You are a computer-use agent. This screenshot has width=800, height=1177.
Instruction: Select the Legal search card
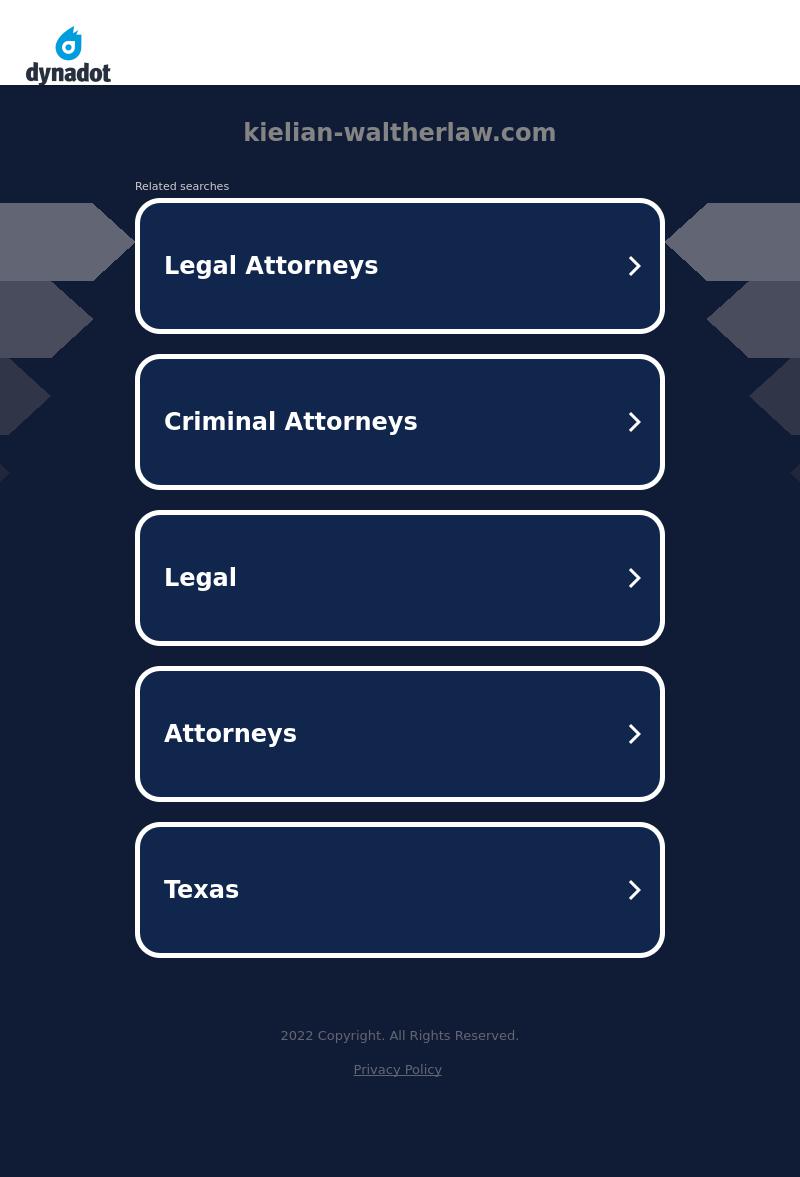400,578
